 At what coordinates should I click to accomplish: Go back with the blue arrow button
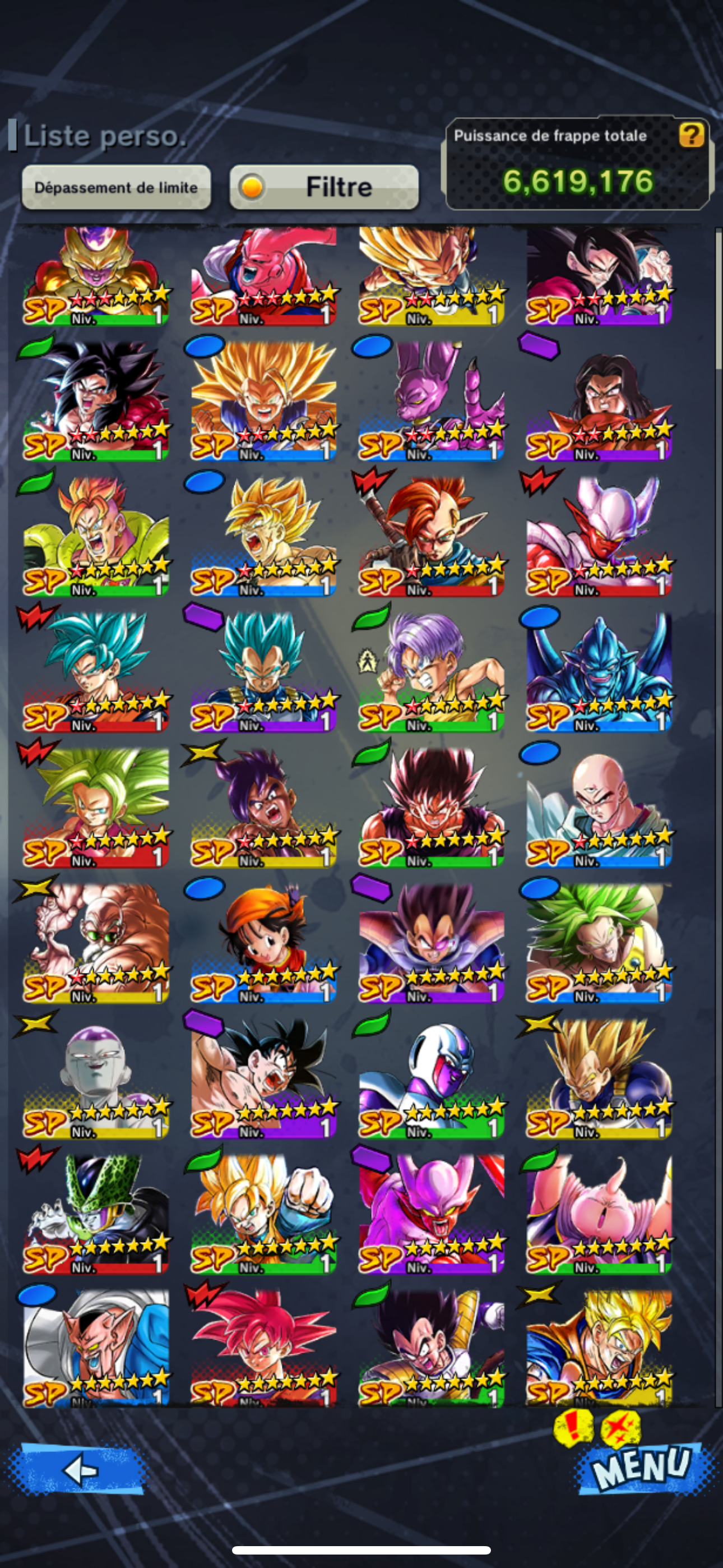pos(78,1470)
